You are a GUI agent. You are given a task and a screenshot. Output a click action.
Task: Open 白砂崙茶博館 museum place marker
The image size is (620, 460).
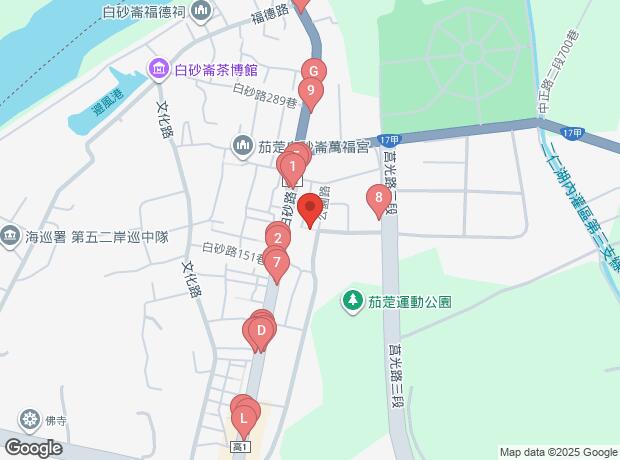159,69
